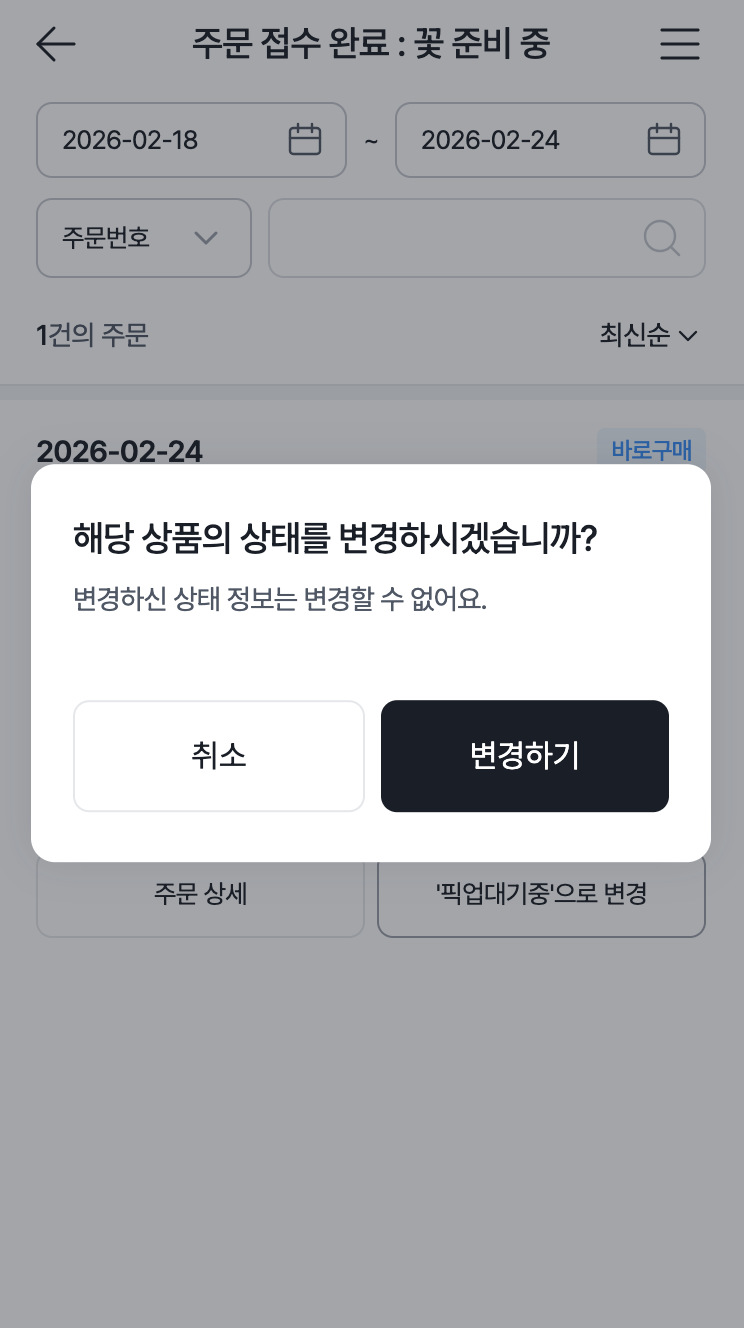Confirm the status change with 변경하기

click(524, 756)
